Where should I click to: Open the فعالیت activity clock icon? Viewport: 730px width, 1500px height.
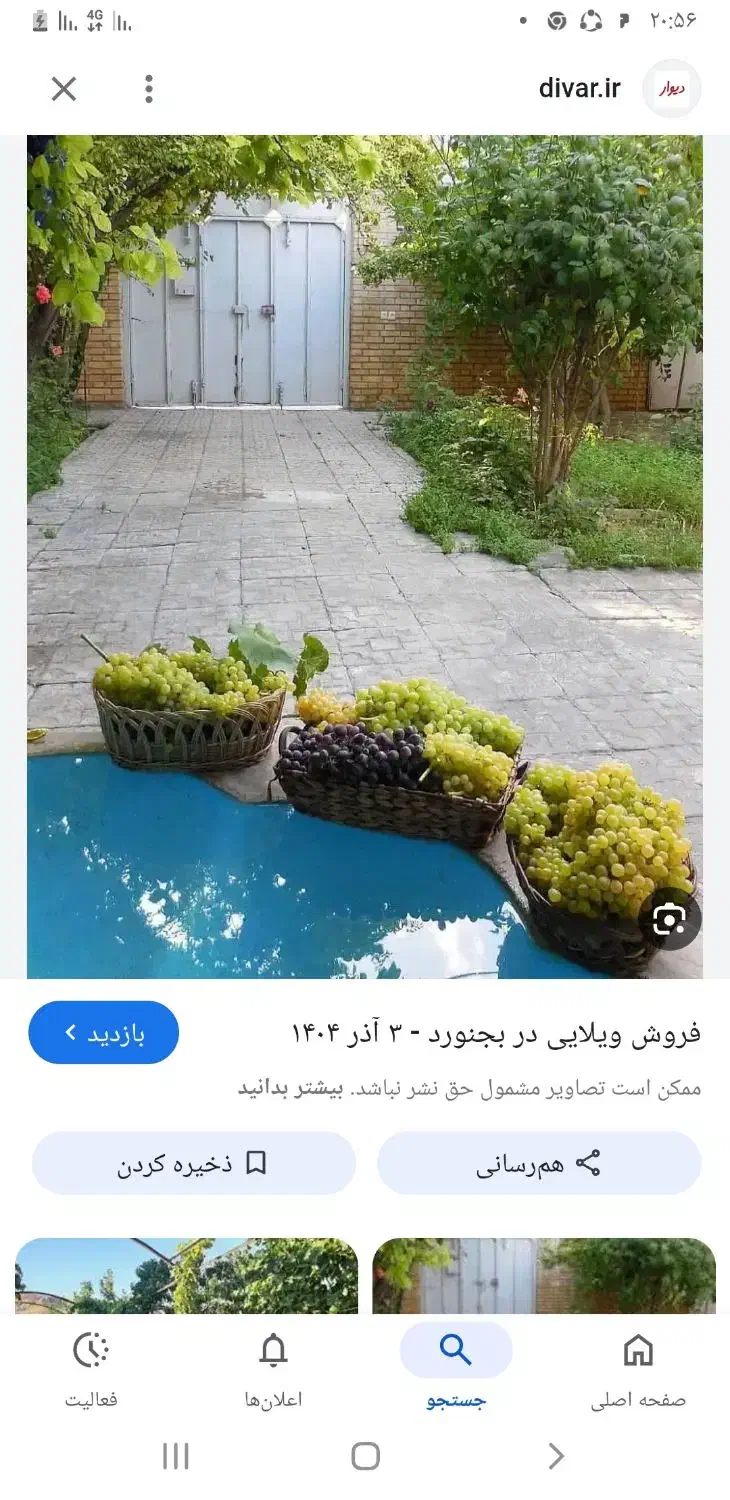(91, 1350)
